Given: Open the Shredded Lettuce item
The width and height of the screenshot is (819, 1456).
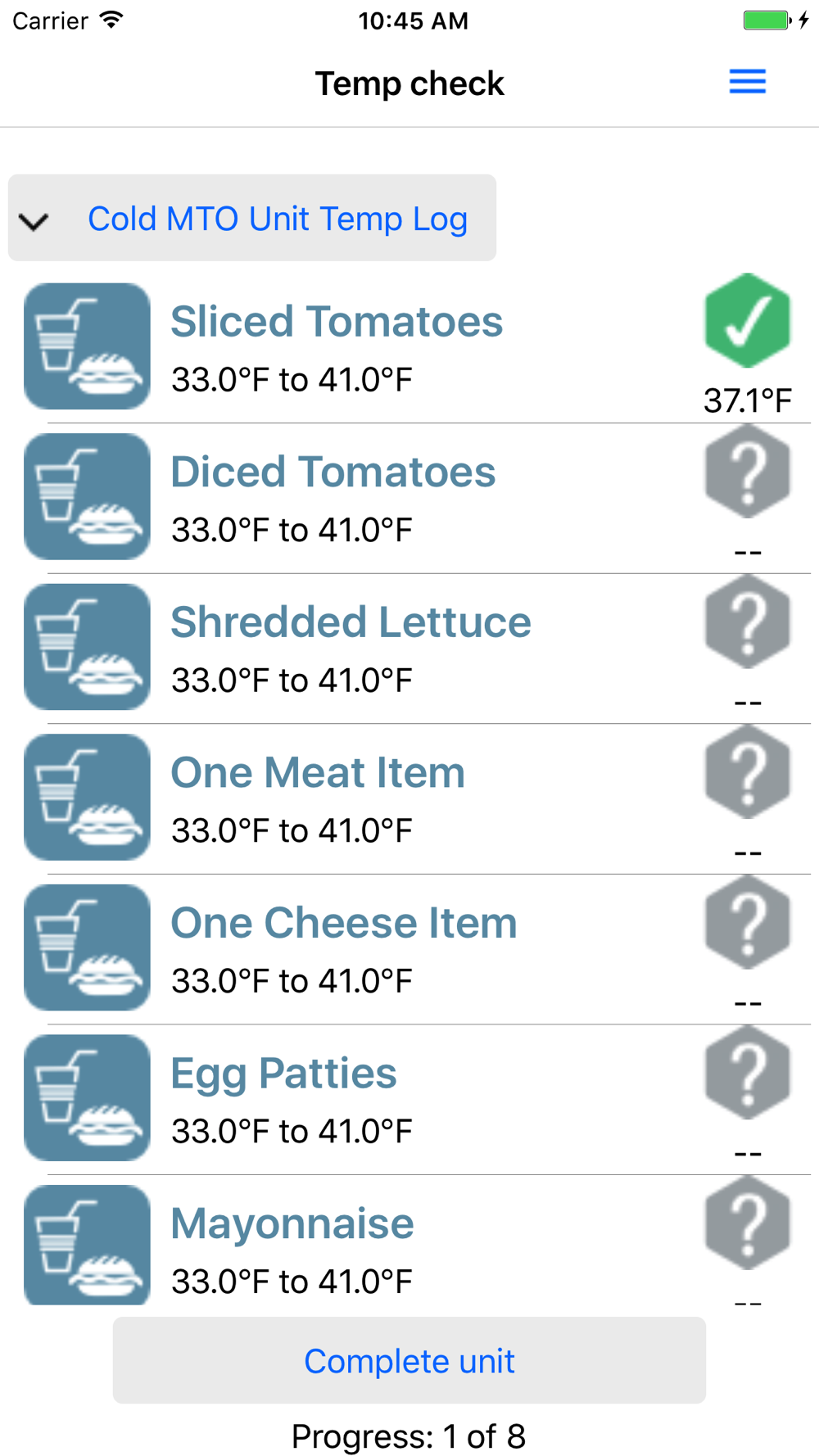Looking at the screenshot, I should click(x=409, y=649).
